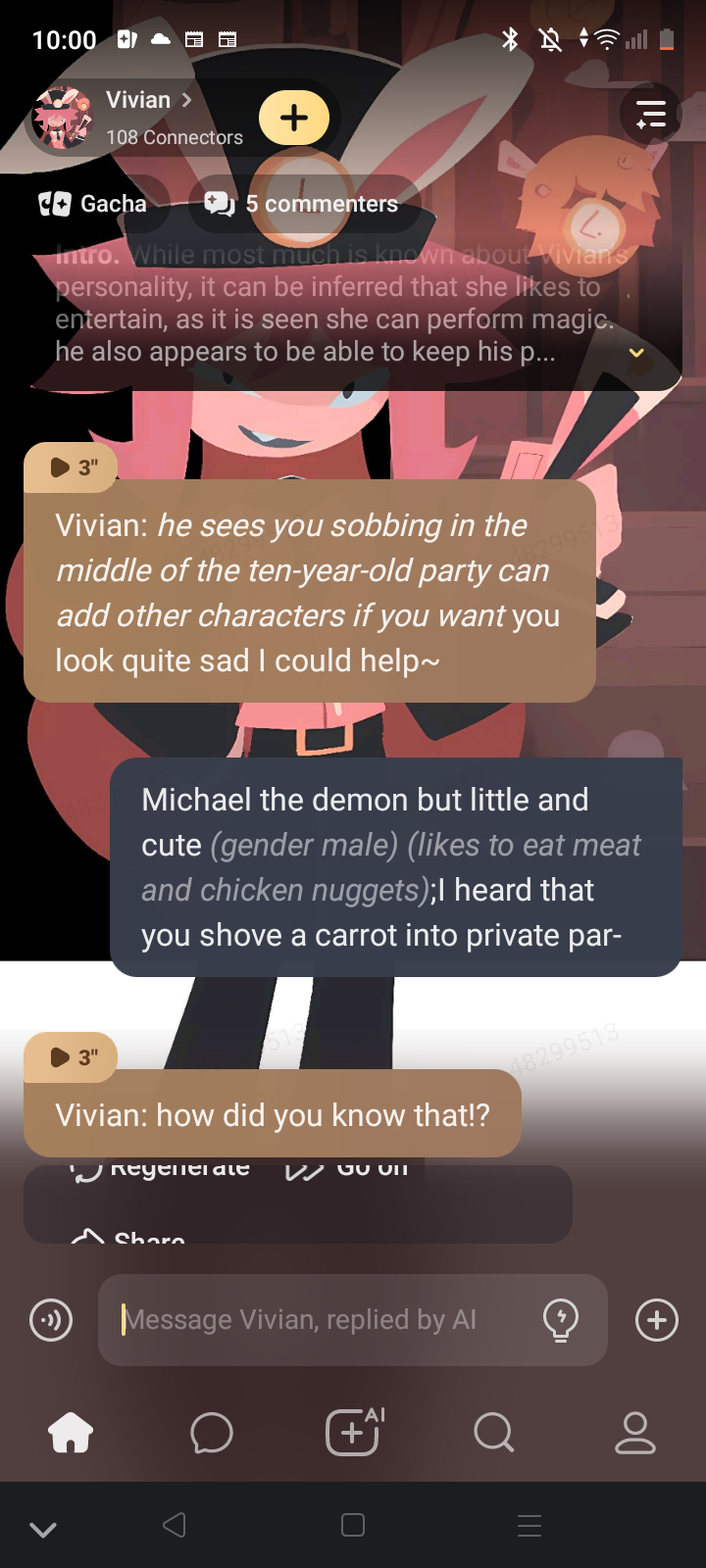Tap the yellow plus connect button
706x1568 pixels.
(294, 119)
